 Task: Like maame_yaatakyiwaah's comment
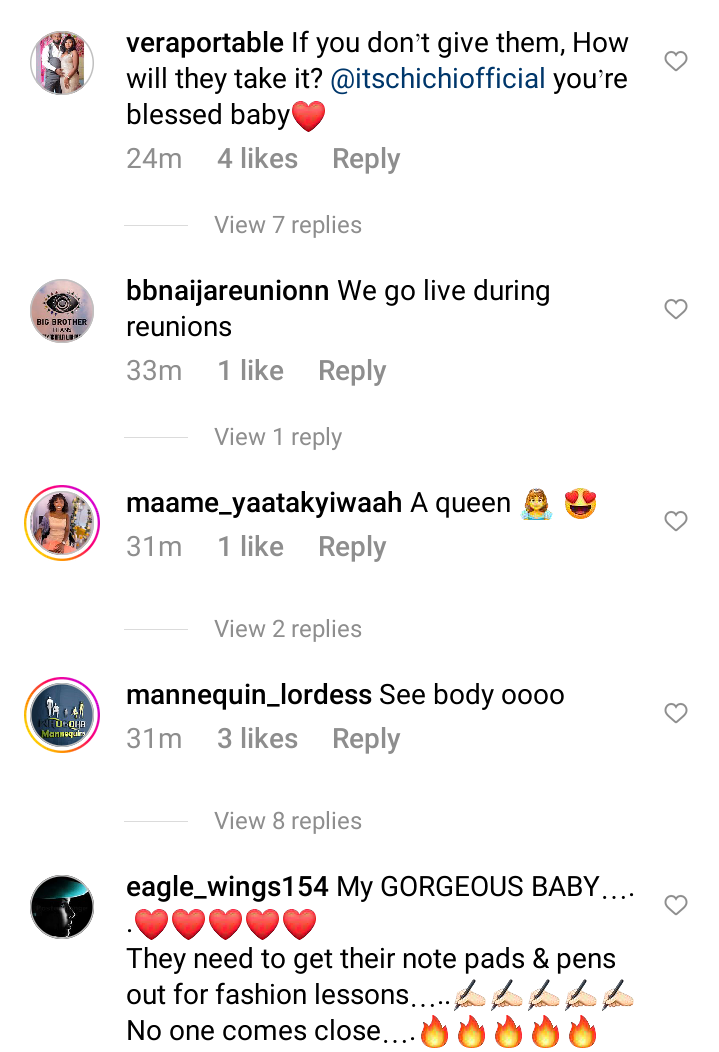tap(676, 521)
